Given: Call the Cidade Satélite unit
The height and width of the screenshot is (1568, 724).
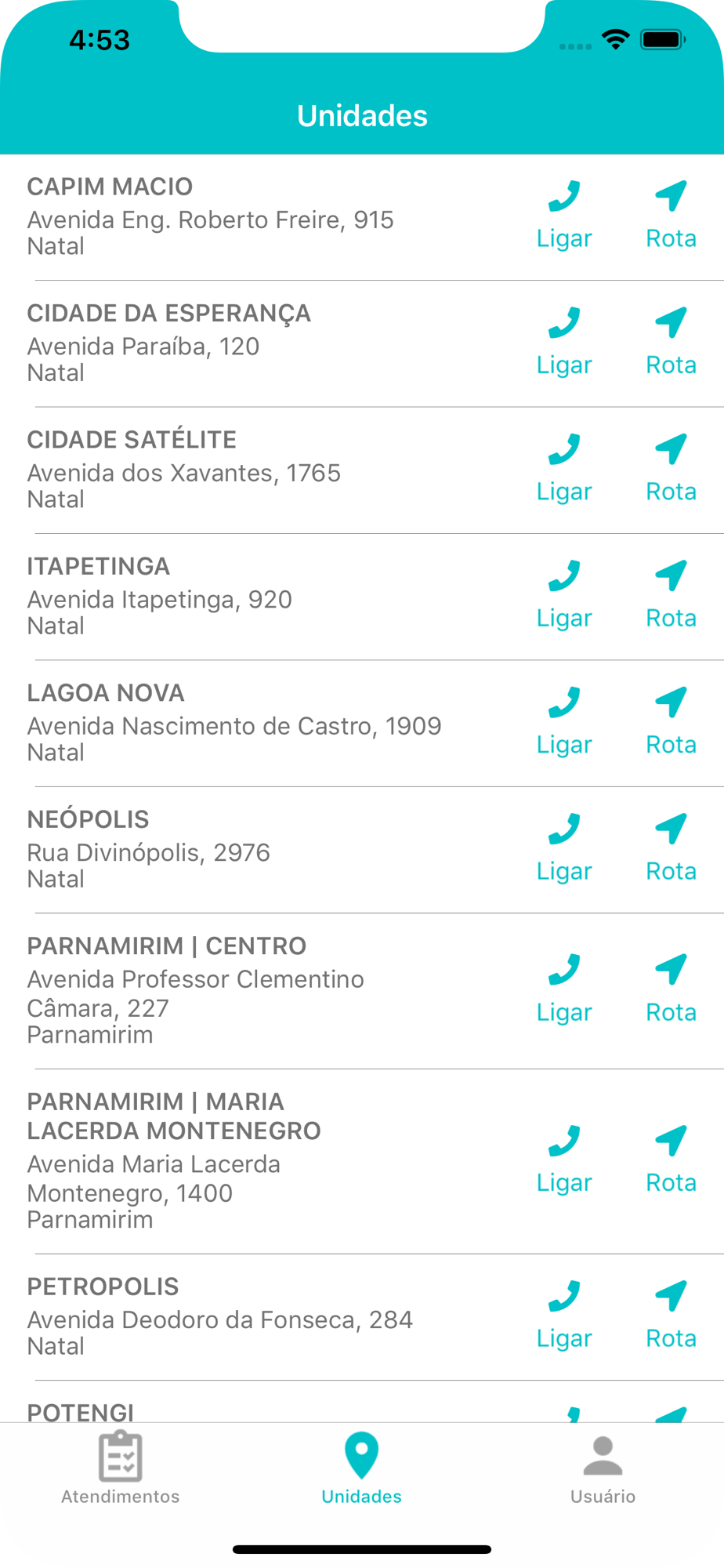Looking at the screenshot, I should [x=563, y=469].
